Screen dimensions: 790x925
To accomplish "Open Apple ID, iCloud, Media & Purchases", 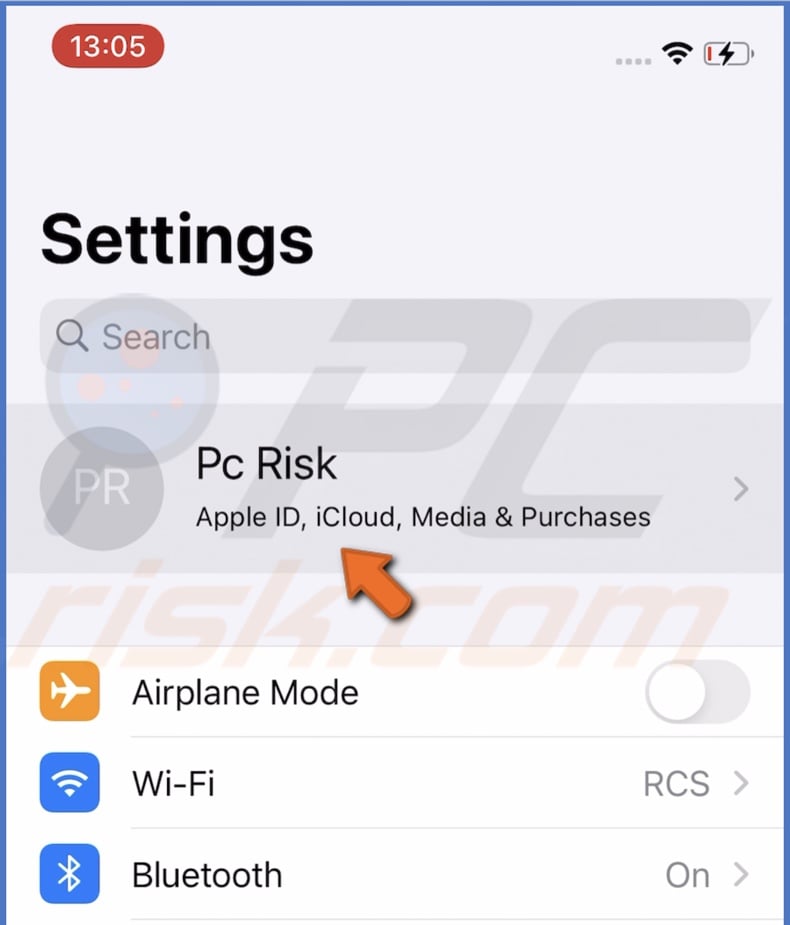I will pos(422,517).
